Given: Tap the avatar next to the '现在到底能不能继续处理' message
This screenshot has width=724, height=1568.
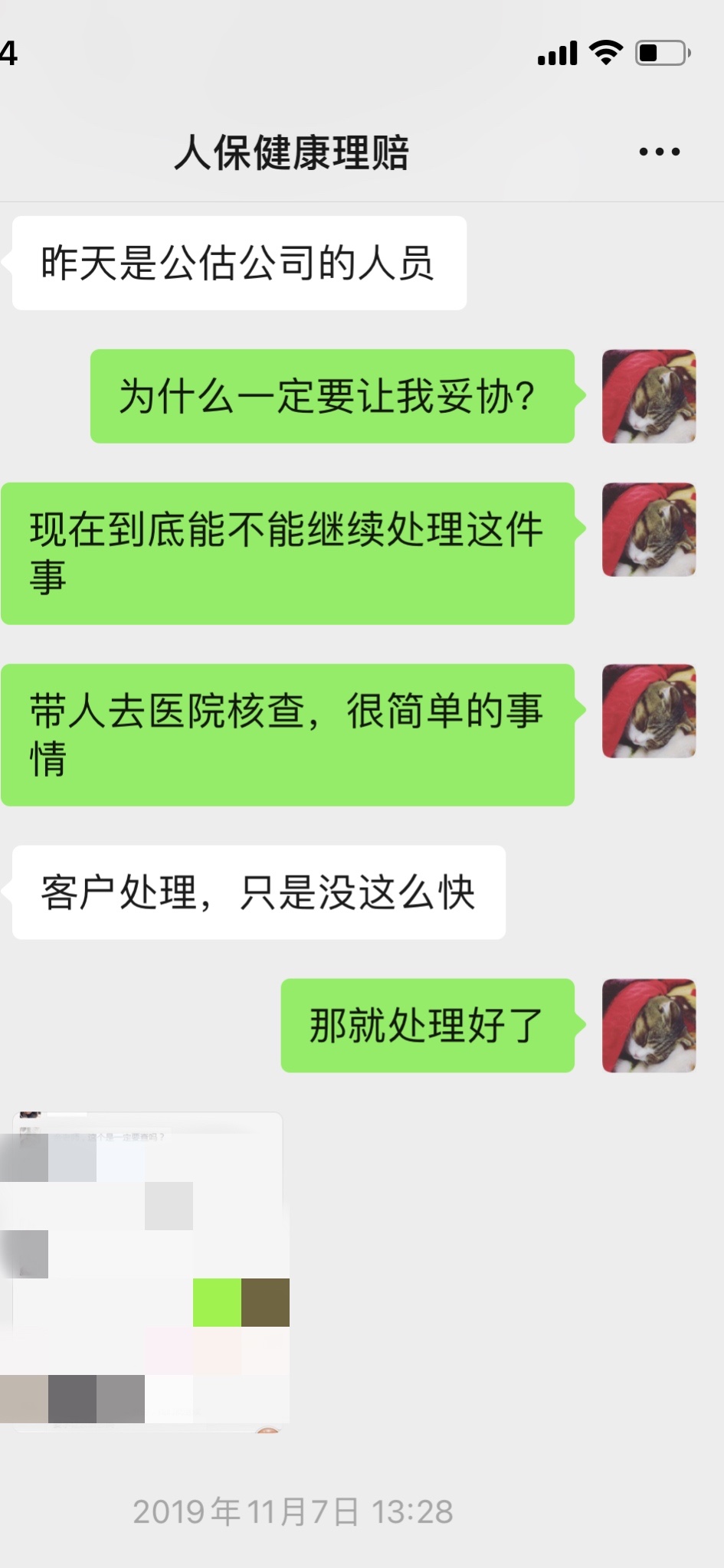Looking at the screenshot, I should [x=648, y=530].
